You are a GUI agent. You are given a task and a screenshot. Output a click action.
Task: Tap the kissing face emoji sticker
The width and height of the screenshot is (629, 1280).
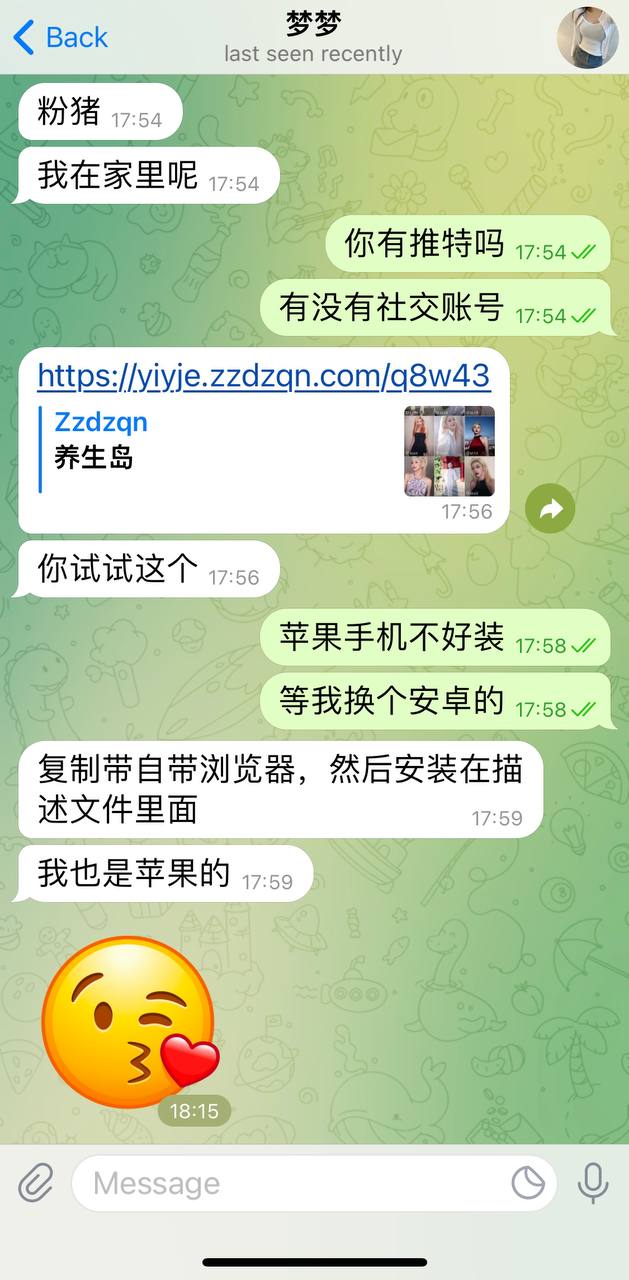pyautogui.click(x=128, y=1015)
